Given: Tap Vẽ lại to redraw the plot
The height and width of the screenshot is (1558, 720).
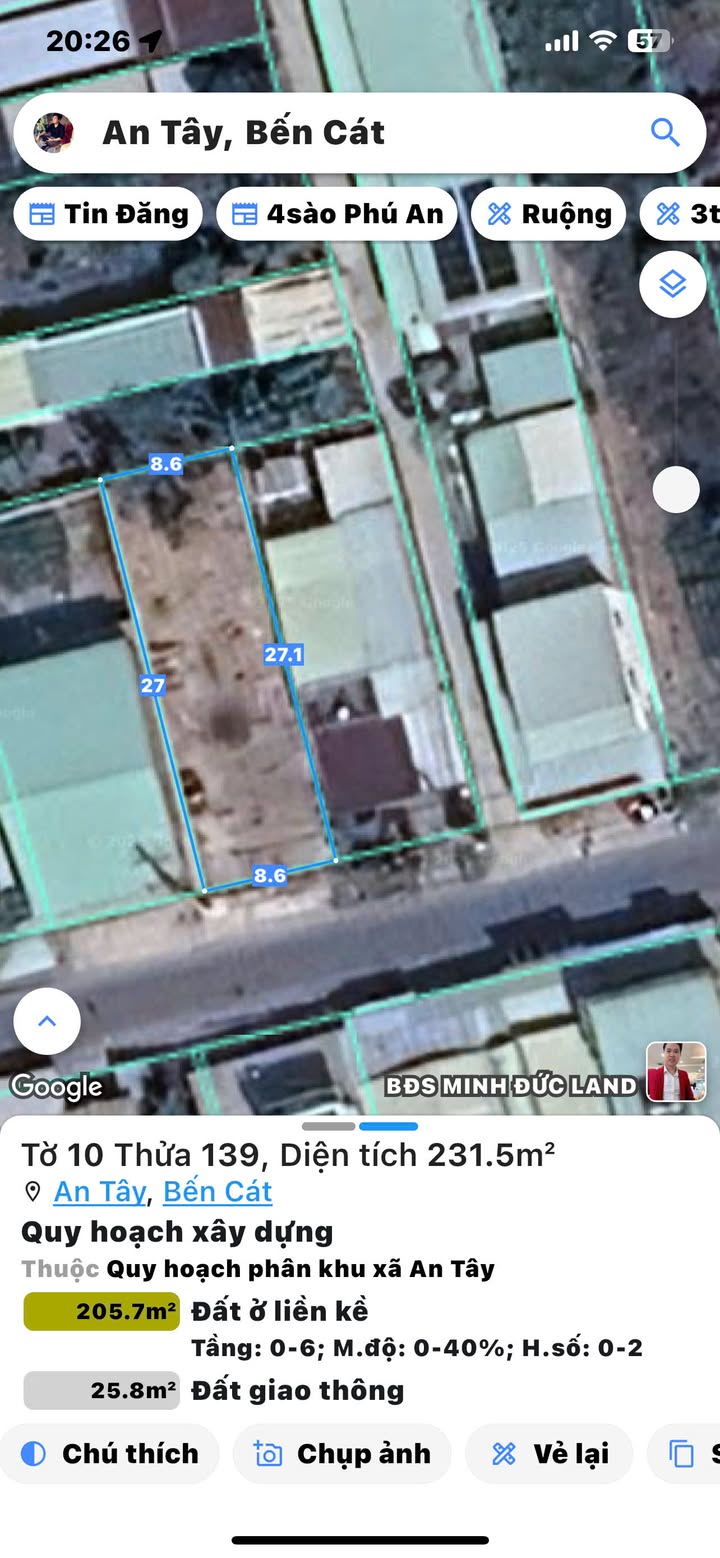Looking at the screenshot, I should tap(549, 1454).
